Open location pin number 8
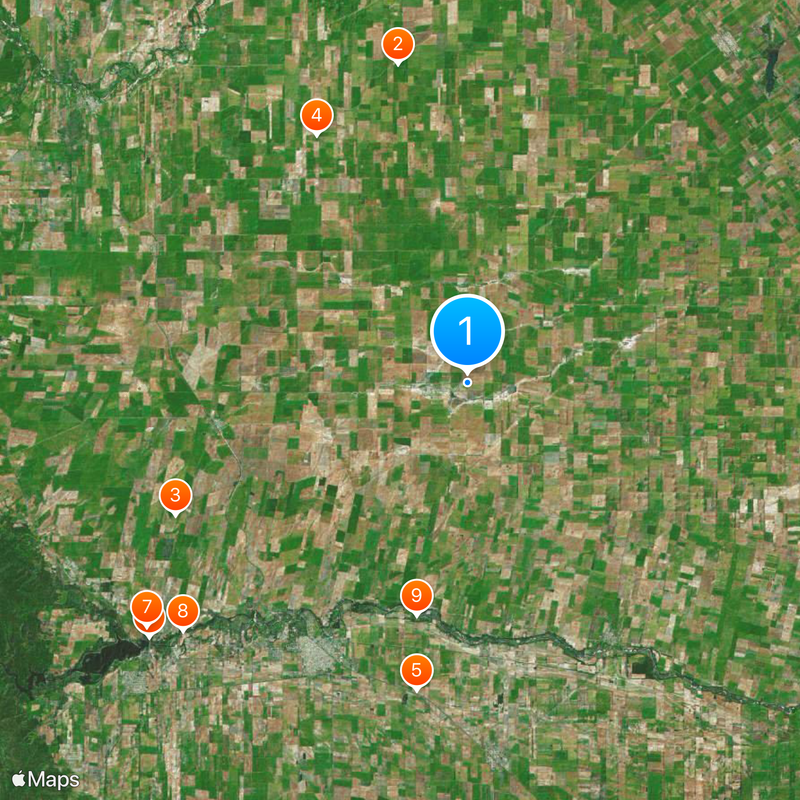This screenshot has width=800, height=800. click(183, 610)
